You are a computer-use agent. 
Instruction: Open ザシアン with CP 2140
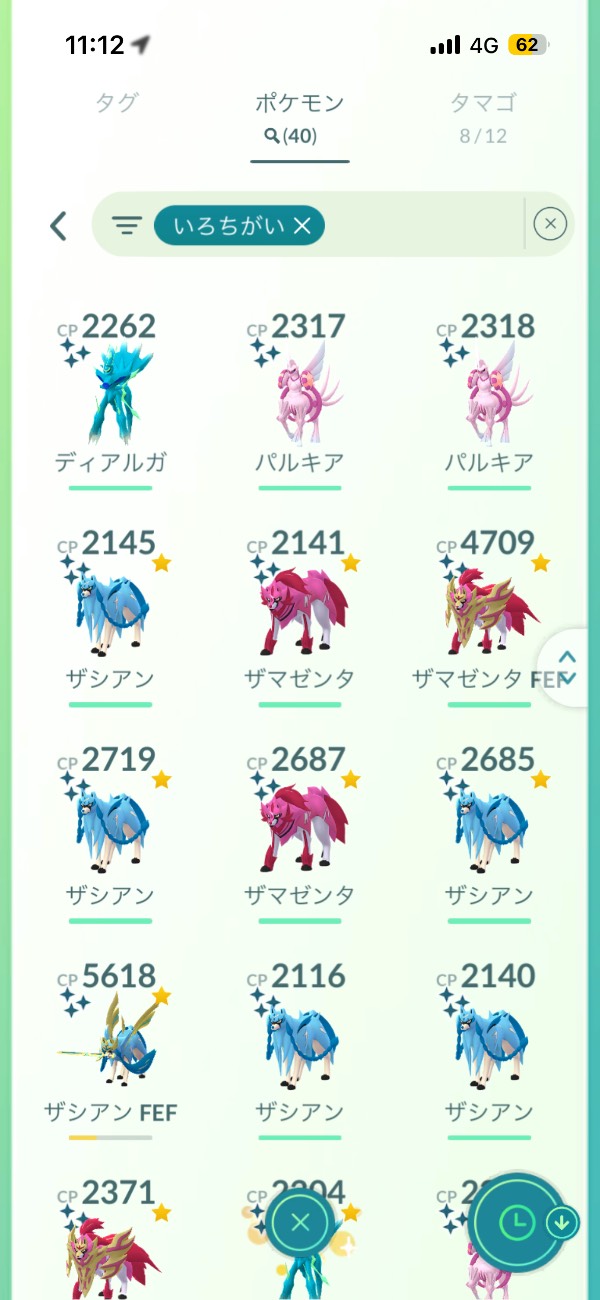point(489,1045)
